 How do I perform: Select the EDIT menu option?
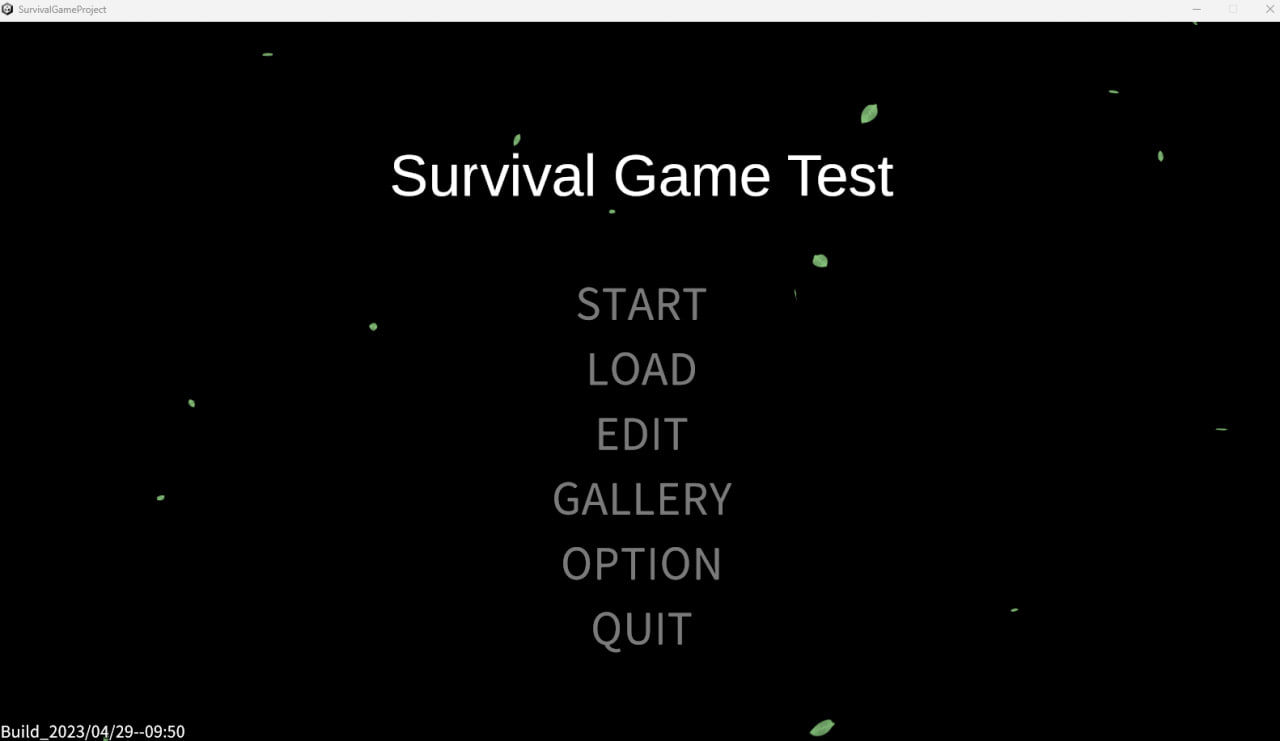tap(641, 434)
